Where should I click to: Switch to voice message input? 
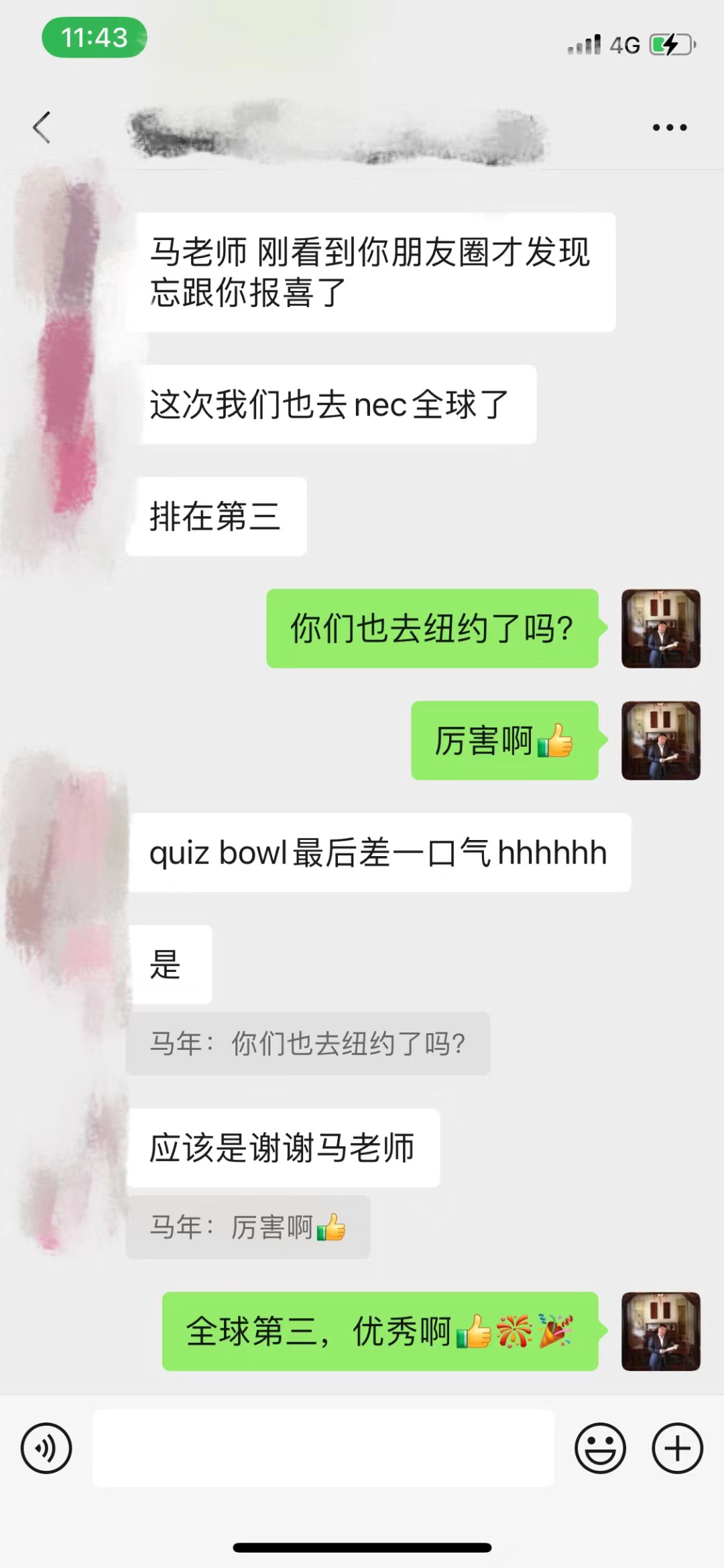click(x=46, y=1448)
